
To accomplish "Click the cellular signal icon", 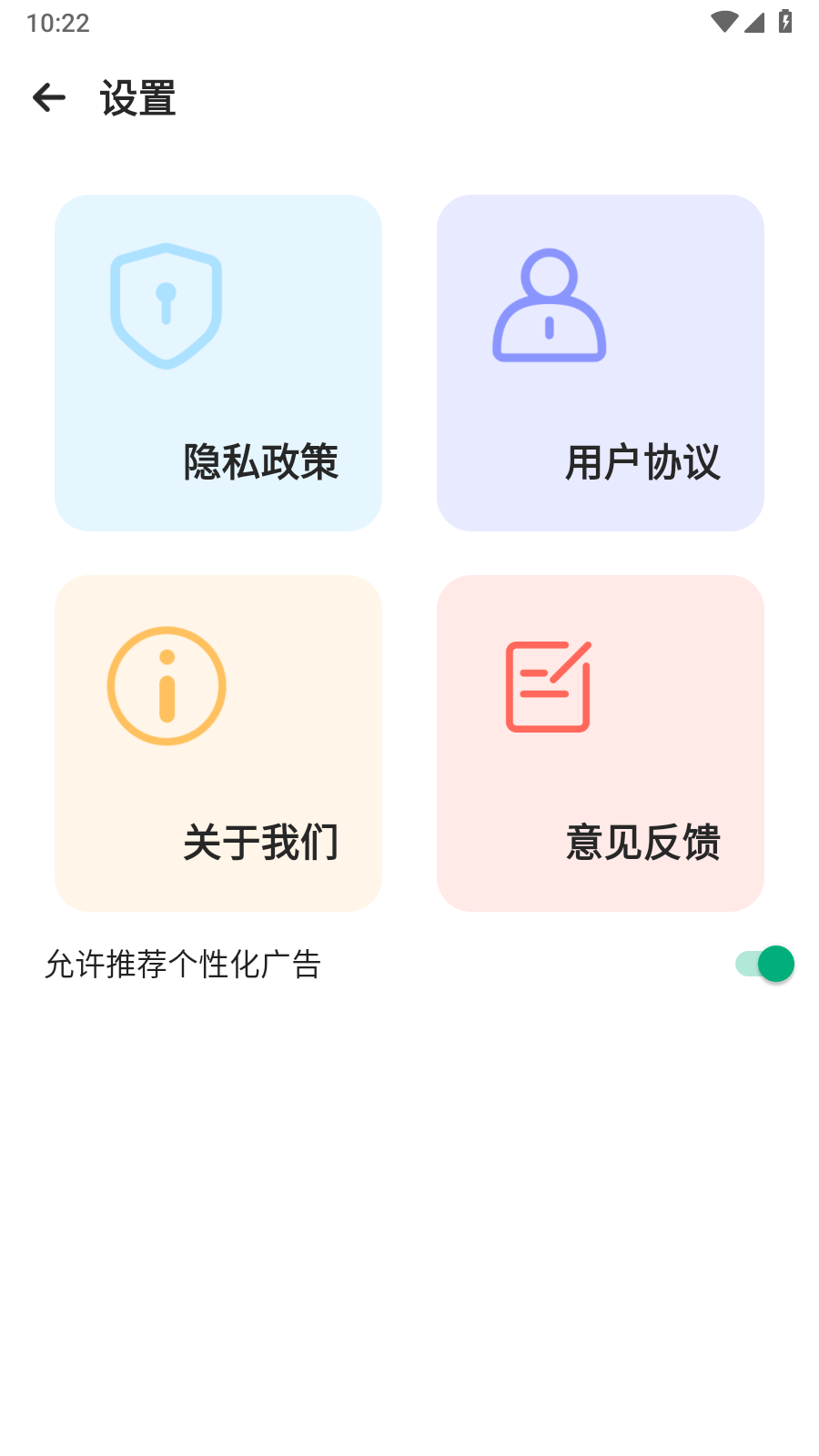I will click(x=756, y=23).
